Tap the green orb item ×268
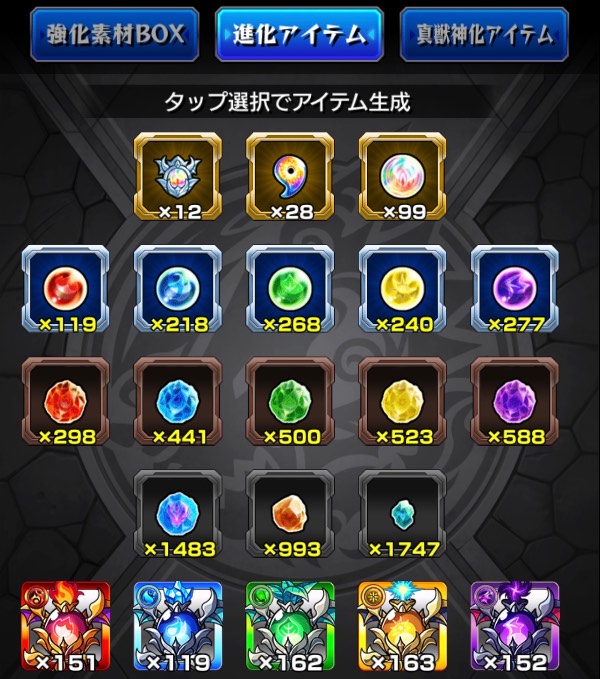Viewport: 600px width, 679px height. pyautogui.click(x=290, y=288)
